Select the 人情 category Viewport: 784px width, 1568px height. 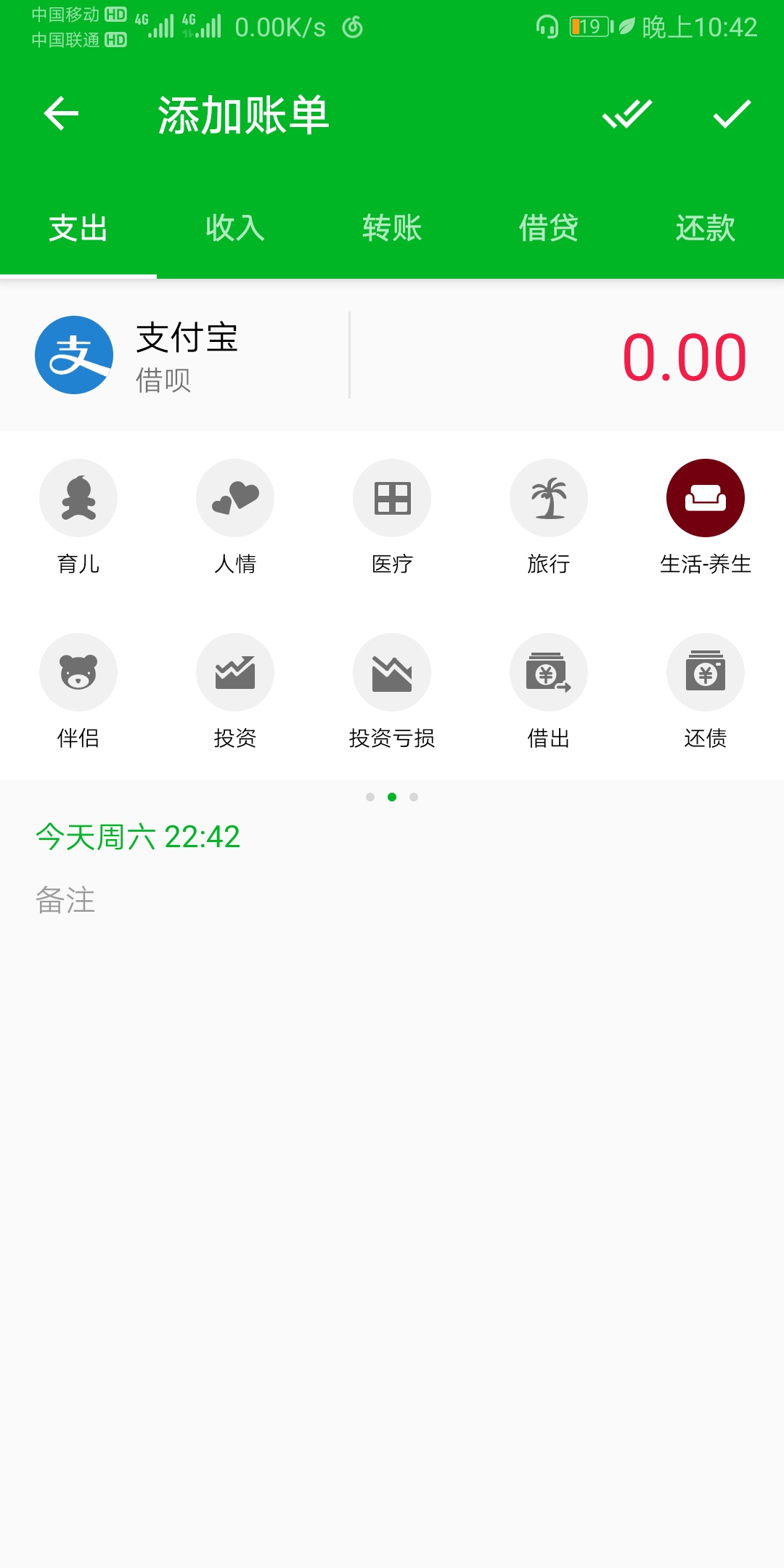click(235, 499)
